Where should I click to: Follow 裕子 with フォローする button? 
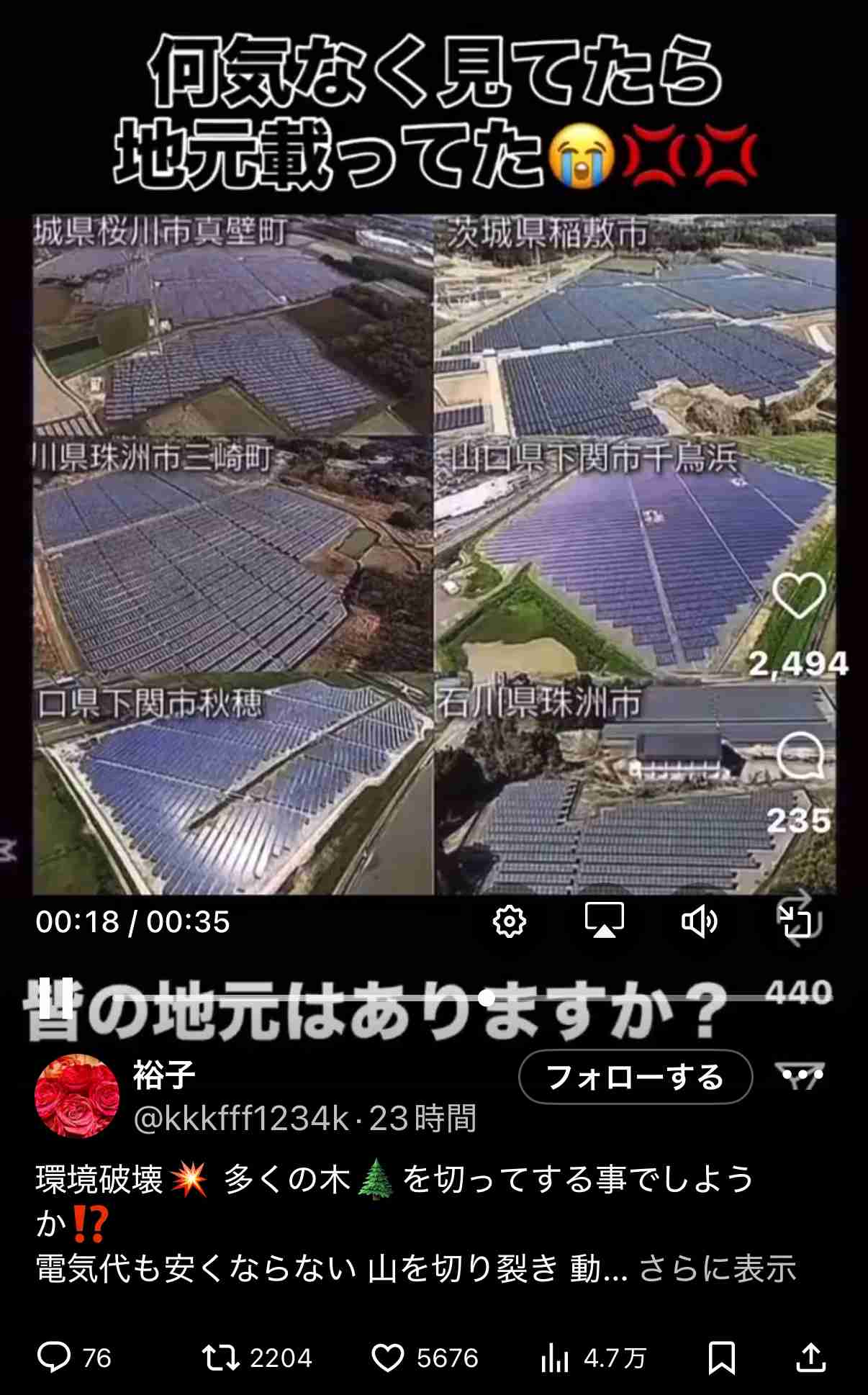635,1077
